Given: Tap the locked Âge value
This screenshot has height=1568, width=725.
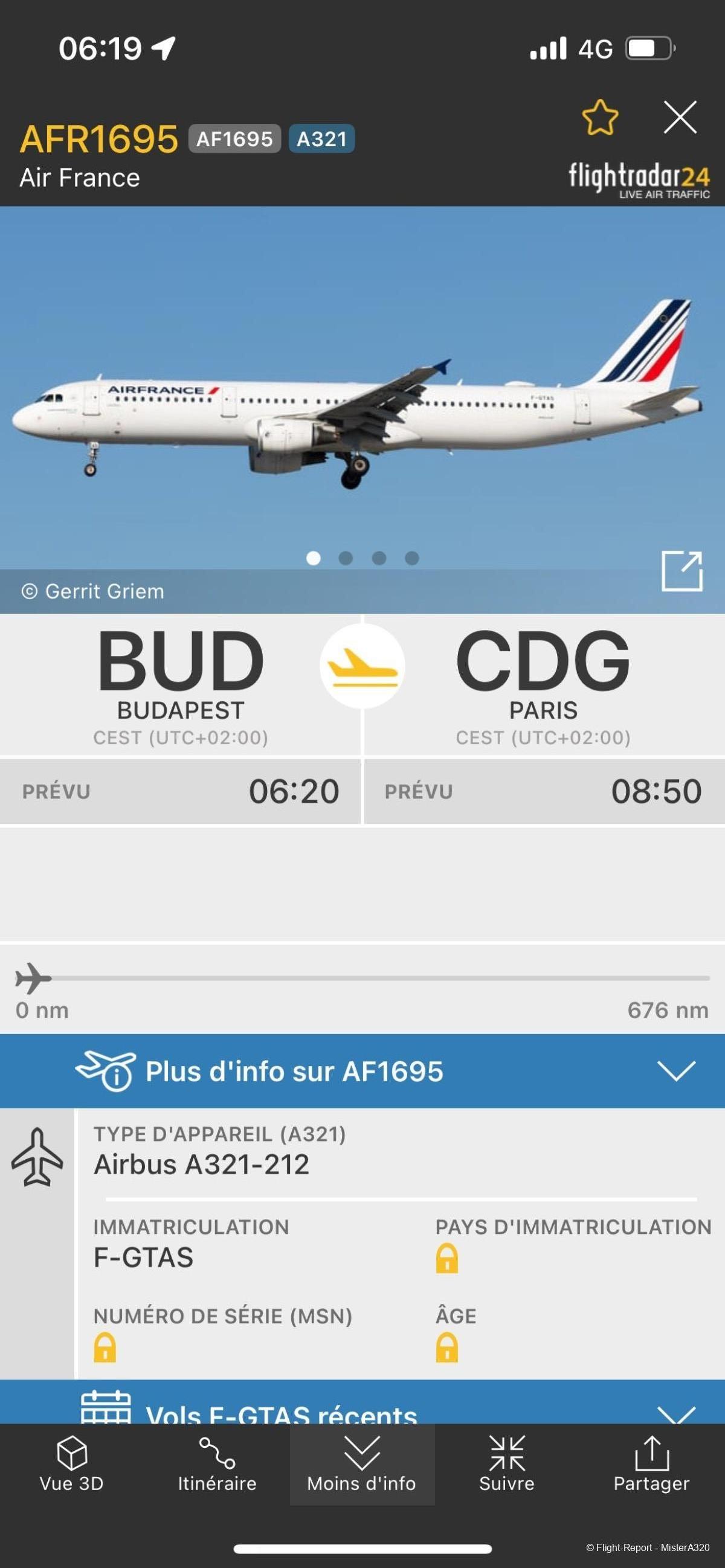Looking at the screenshot, I should point(447,1347).
